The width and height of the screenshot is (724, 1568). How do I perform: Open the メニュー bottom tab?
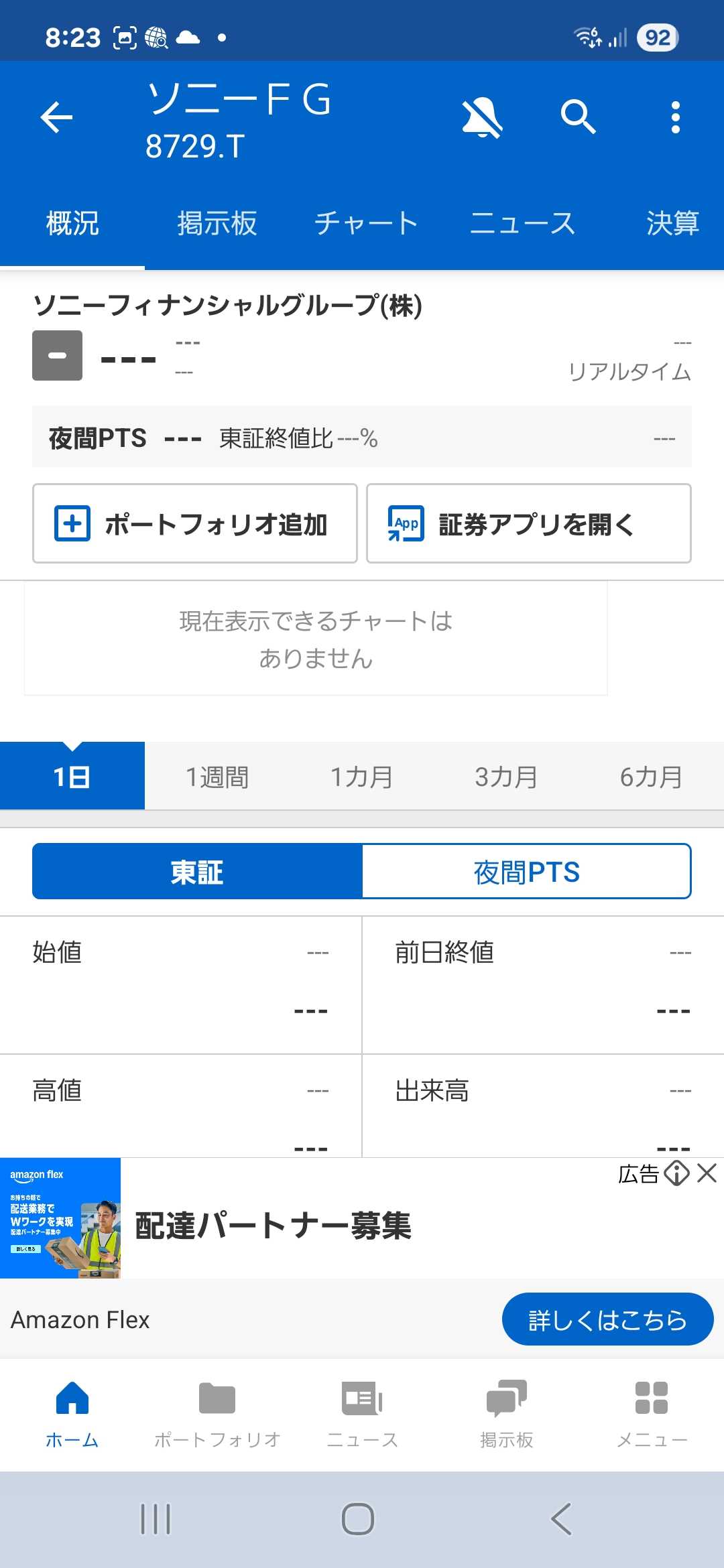point(652,1411)
